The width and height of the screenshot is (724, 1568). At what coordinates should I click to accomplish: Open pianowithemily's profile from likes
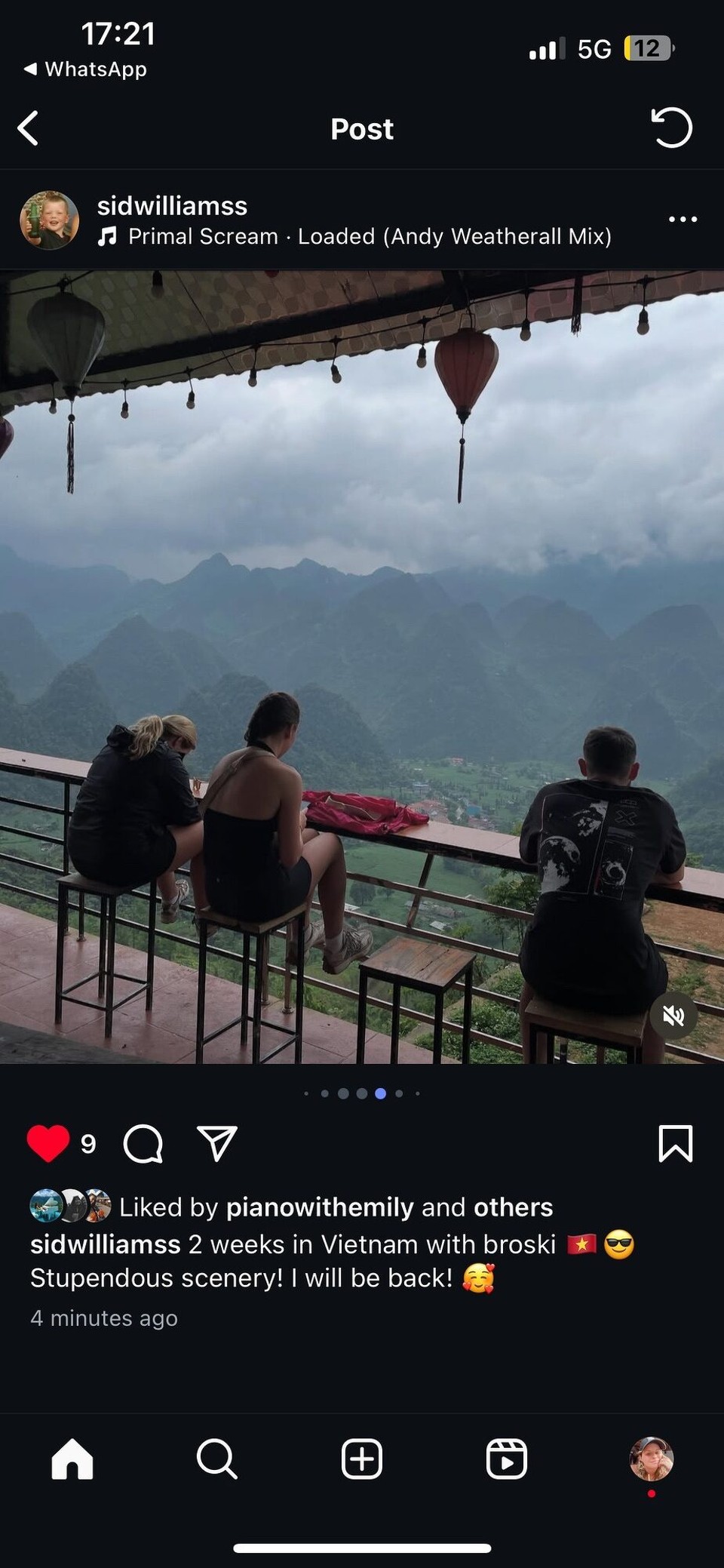point(320,1207)
